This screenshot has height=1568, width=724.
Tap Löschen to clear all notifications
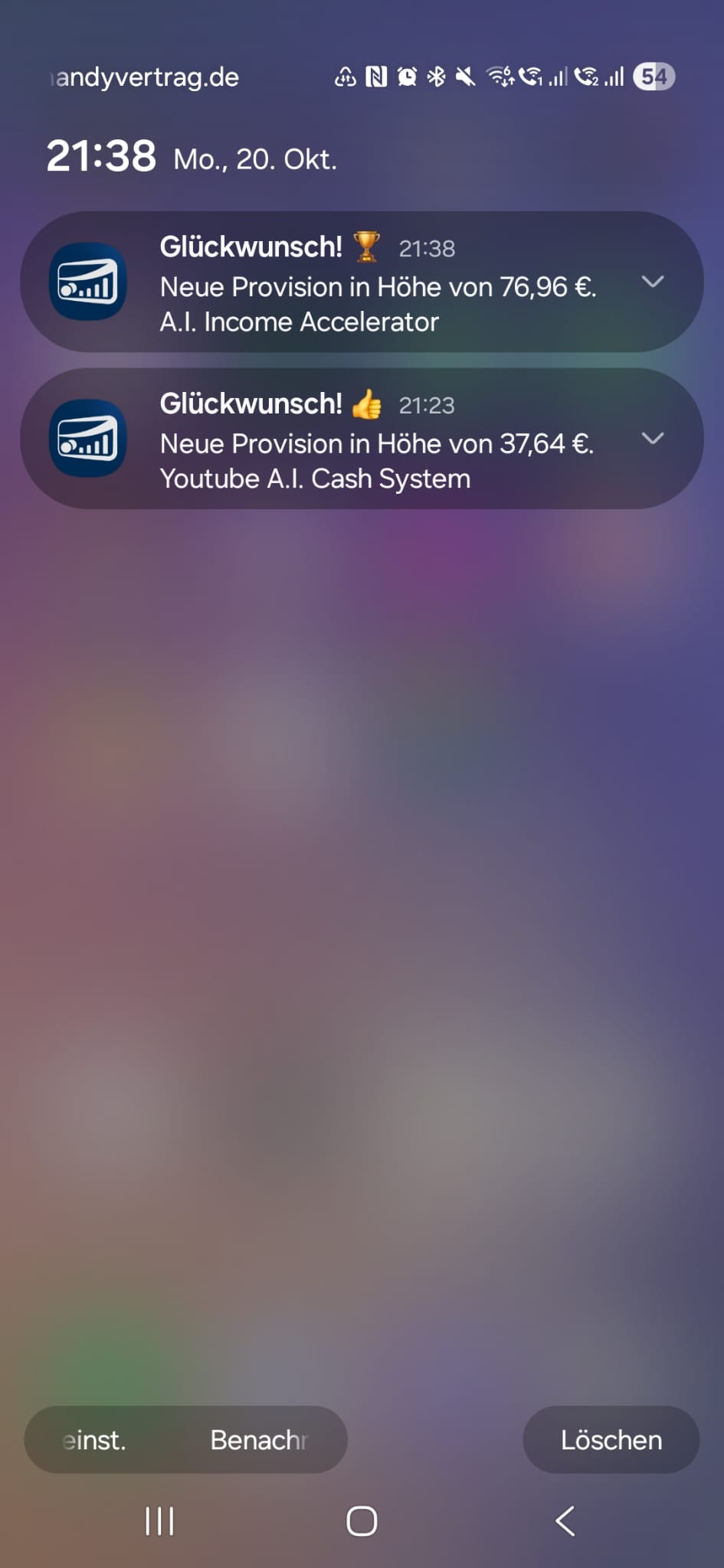click(x=611, y=1440)
